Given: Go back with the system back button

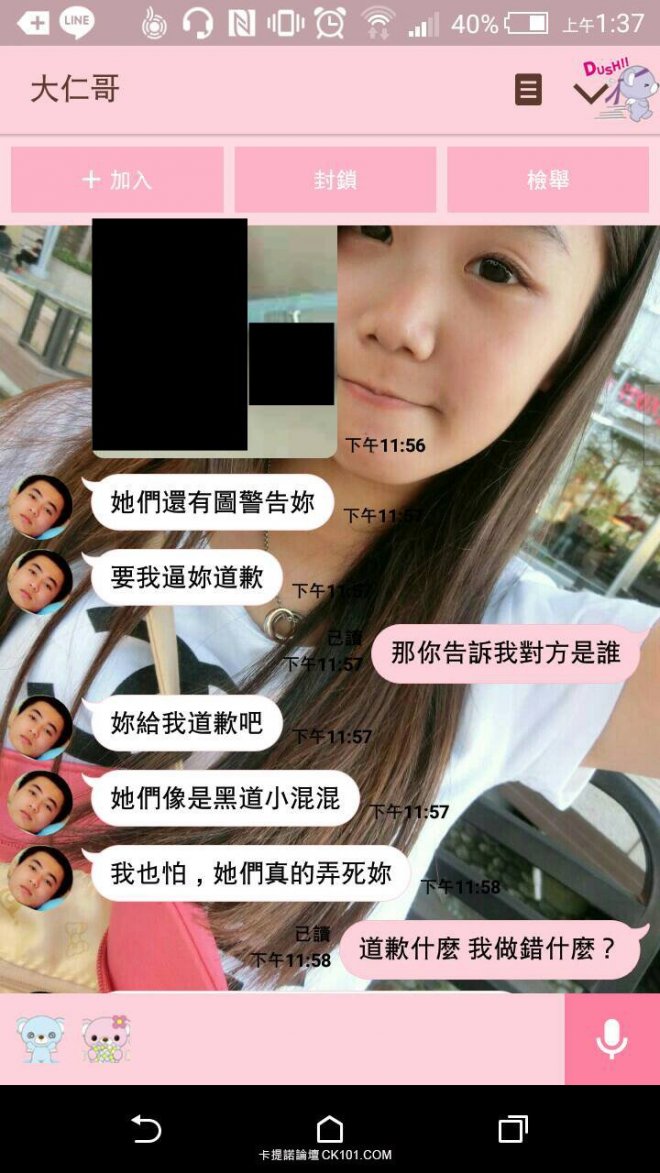Looking at the screenshot, I should click(146, 1129).
